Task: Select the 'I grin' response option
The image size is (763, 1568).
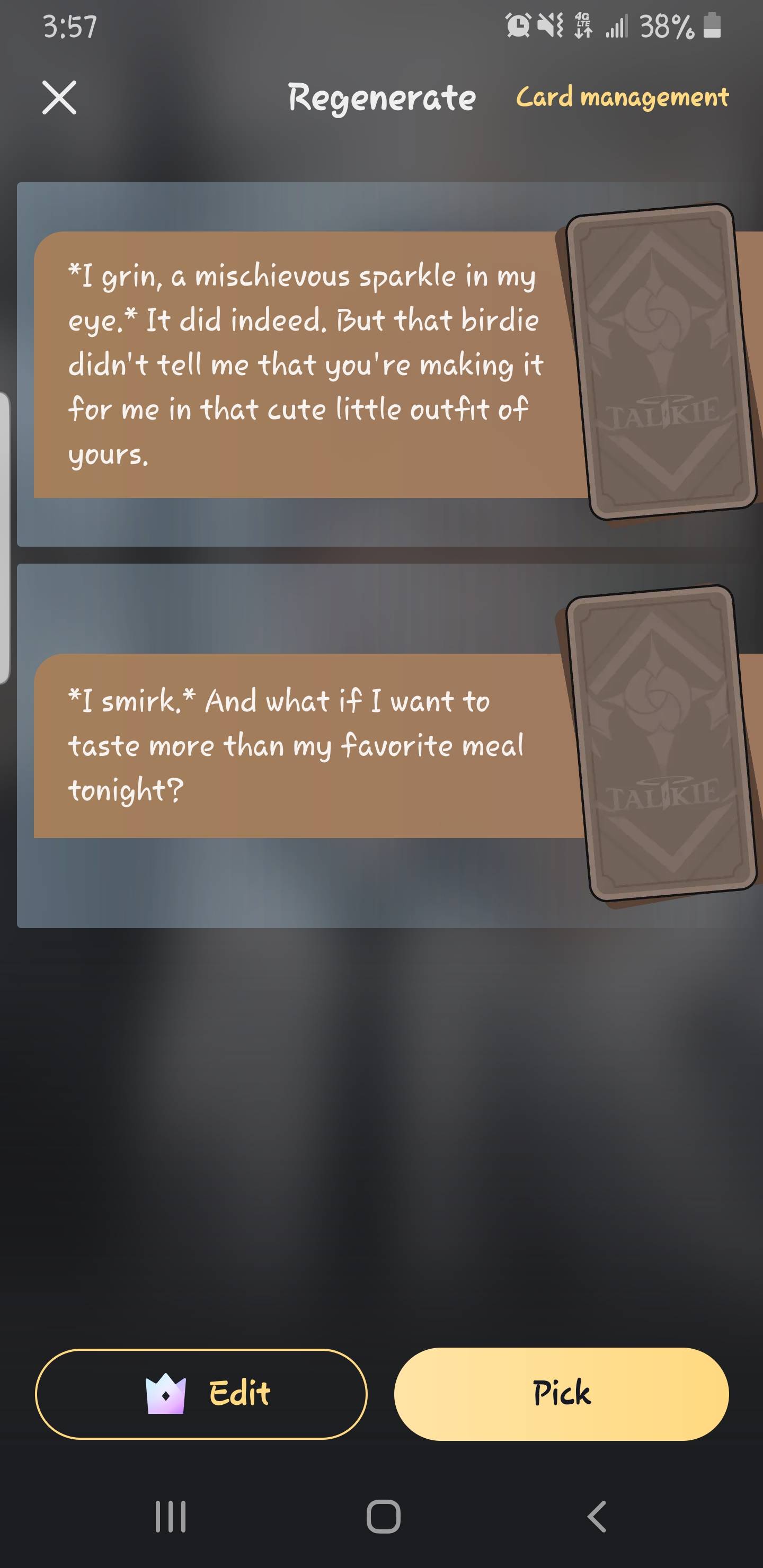Action: click(305, 364)
